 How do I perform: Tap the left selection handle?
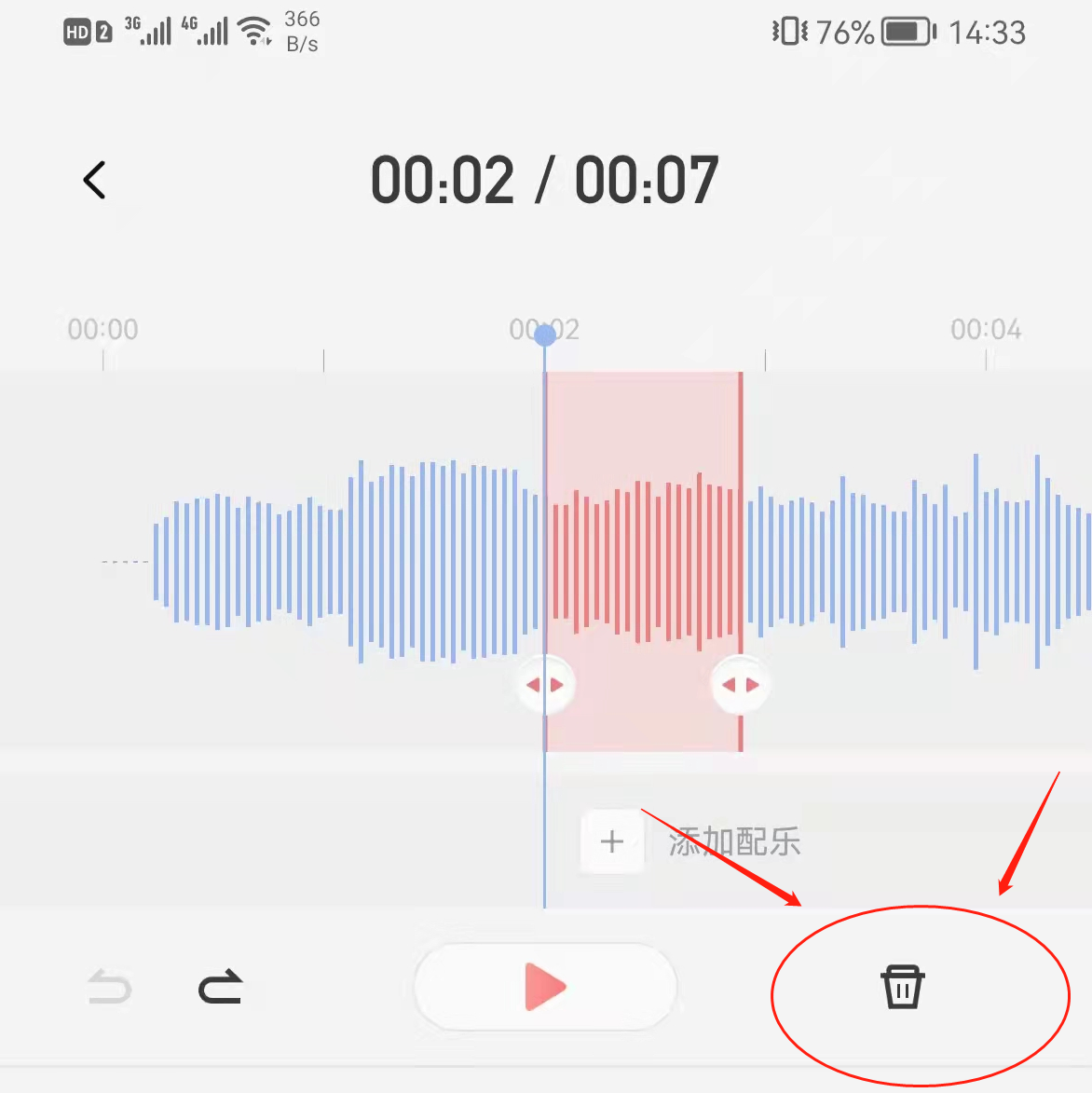545,685
